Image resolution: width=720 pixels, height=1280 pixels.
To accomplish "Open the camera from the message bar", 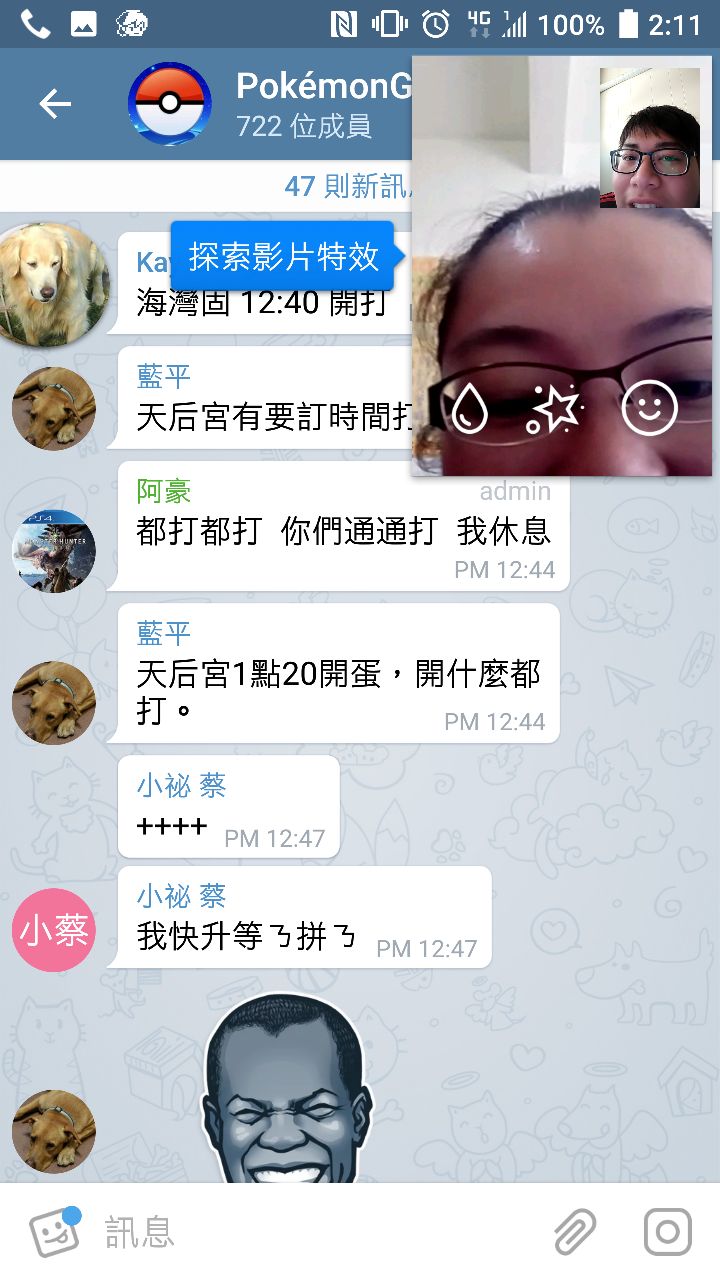I will pyautogui.click(x=667, y=1232).
